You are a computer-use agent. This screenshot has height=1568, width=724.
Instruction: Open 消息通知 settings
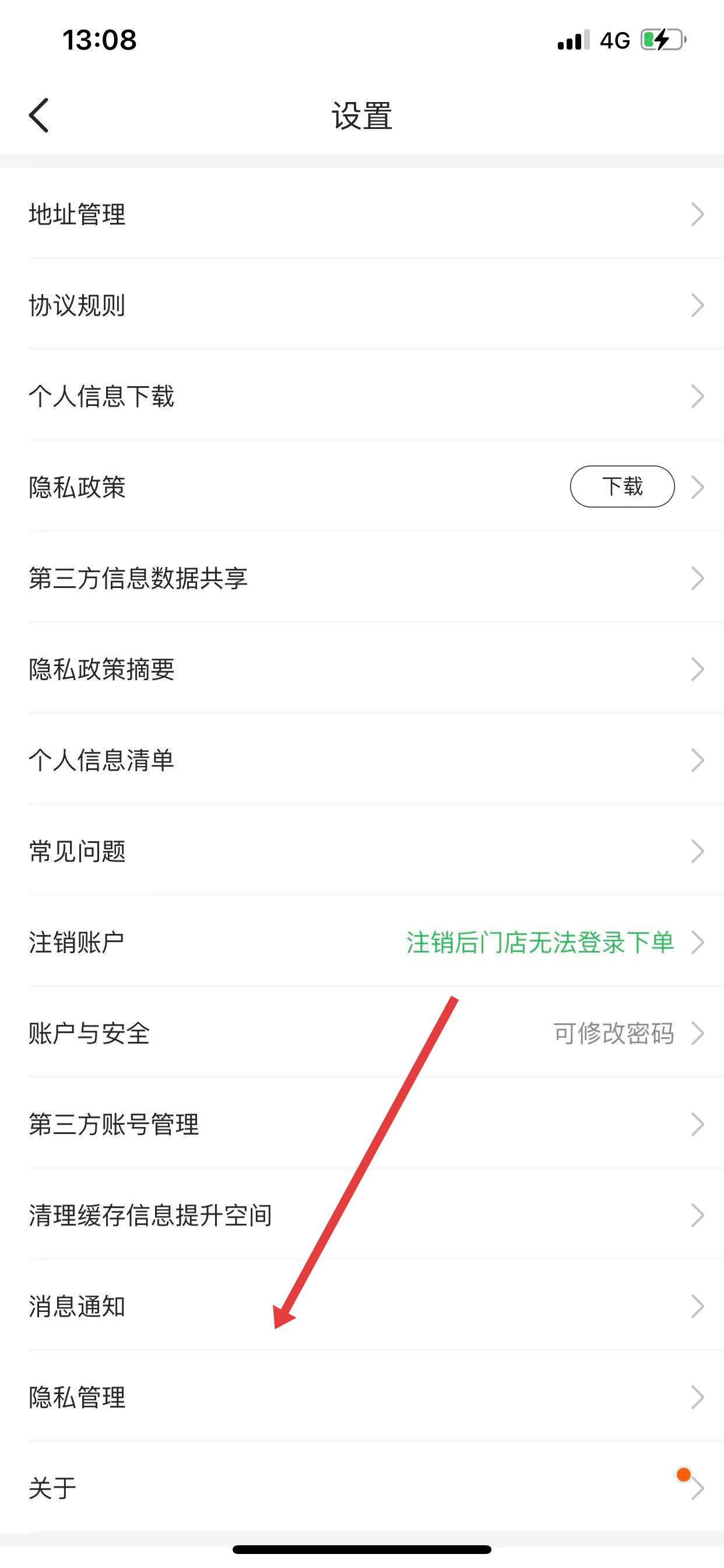tap(362, 1306)
